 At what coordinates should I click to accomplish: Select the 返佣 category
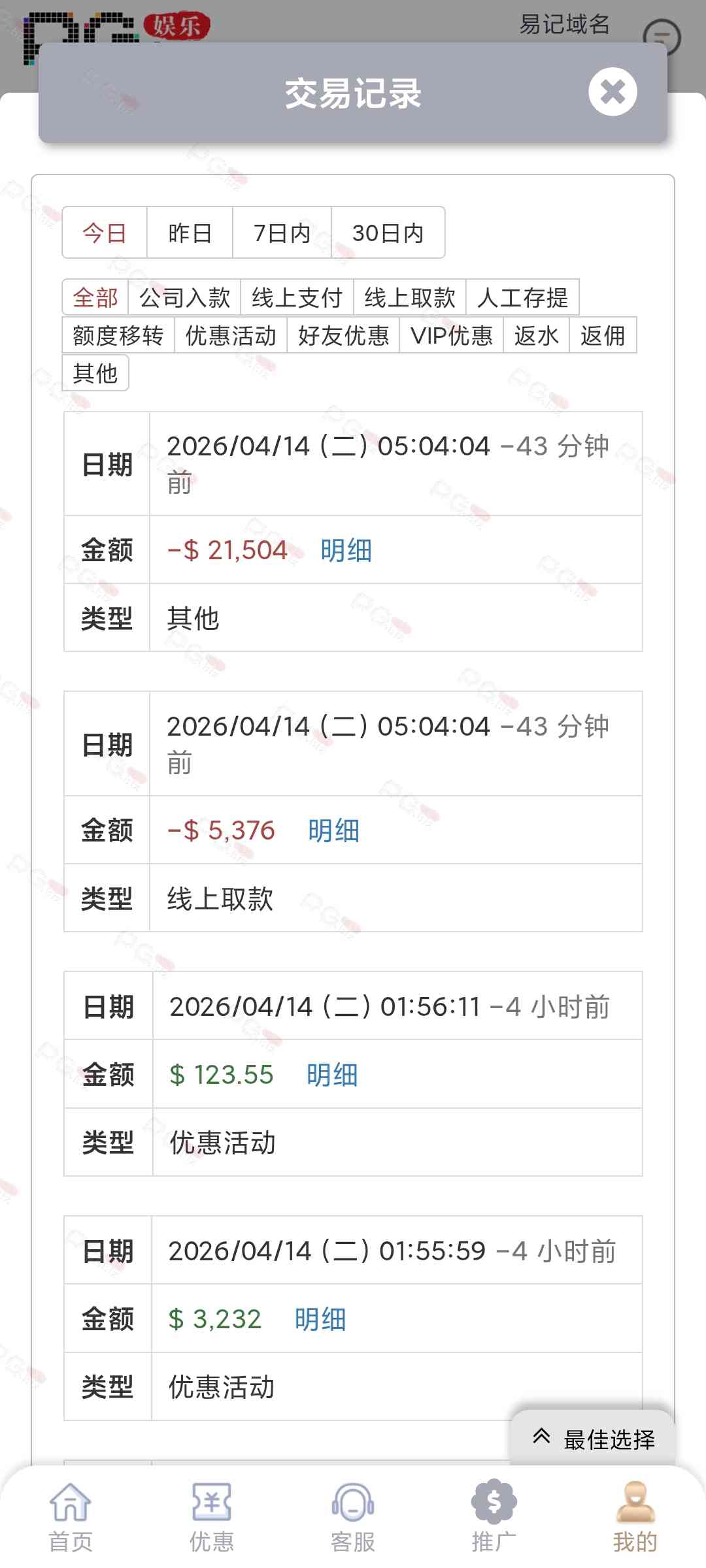[x=602, y=336]
